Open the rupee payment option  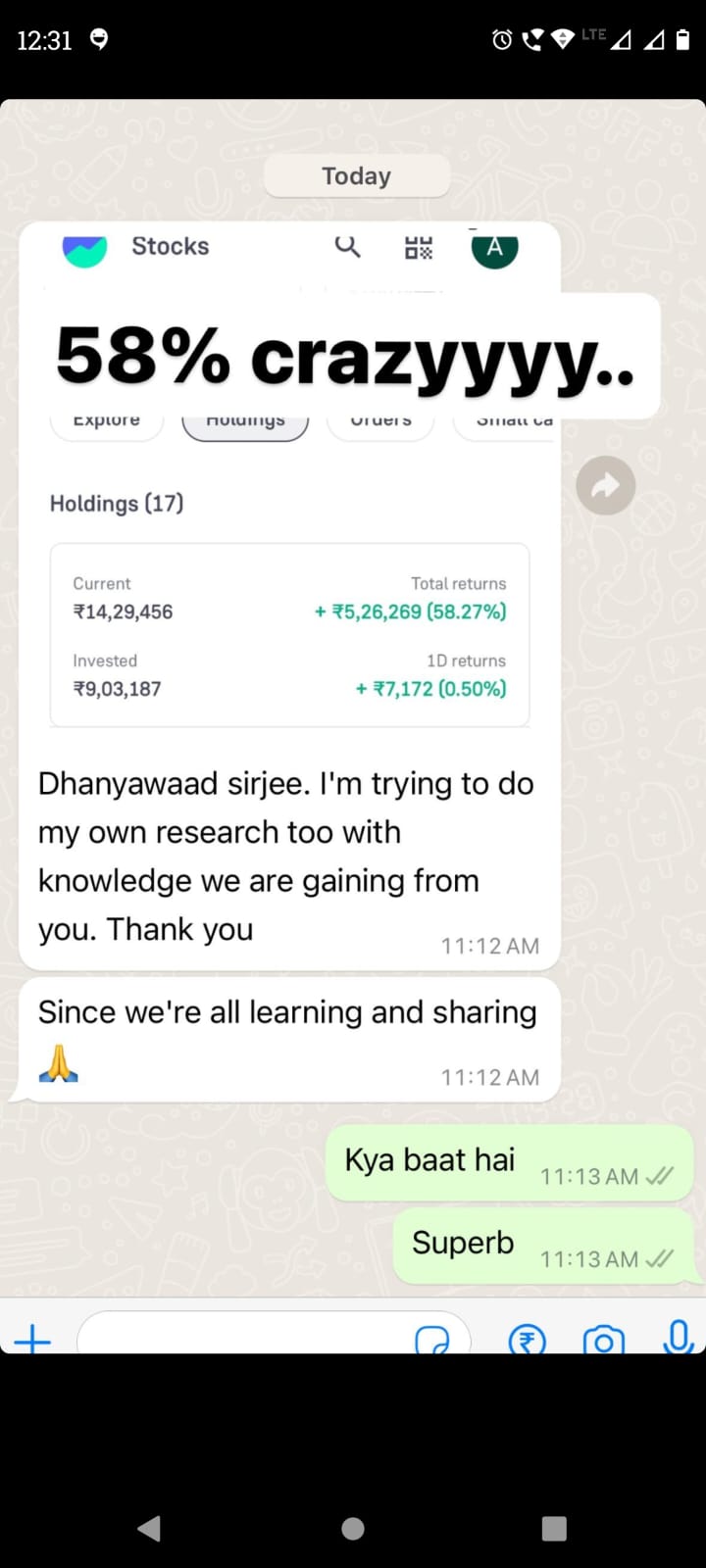click(527, 1339)
